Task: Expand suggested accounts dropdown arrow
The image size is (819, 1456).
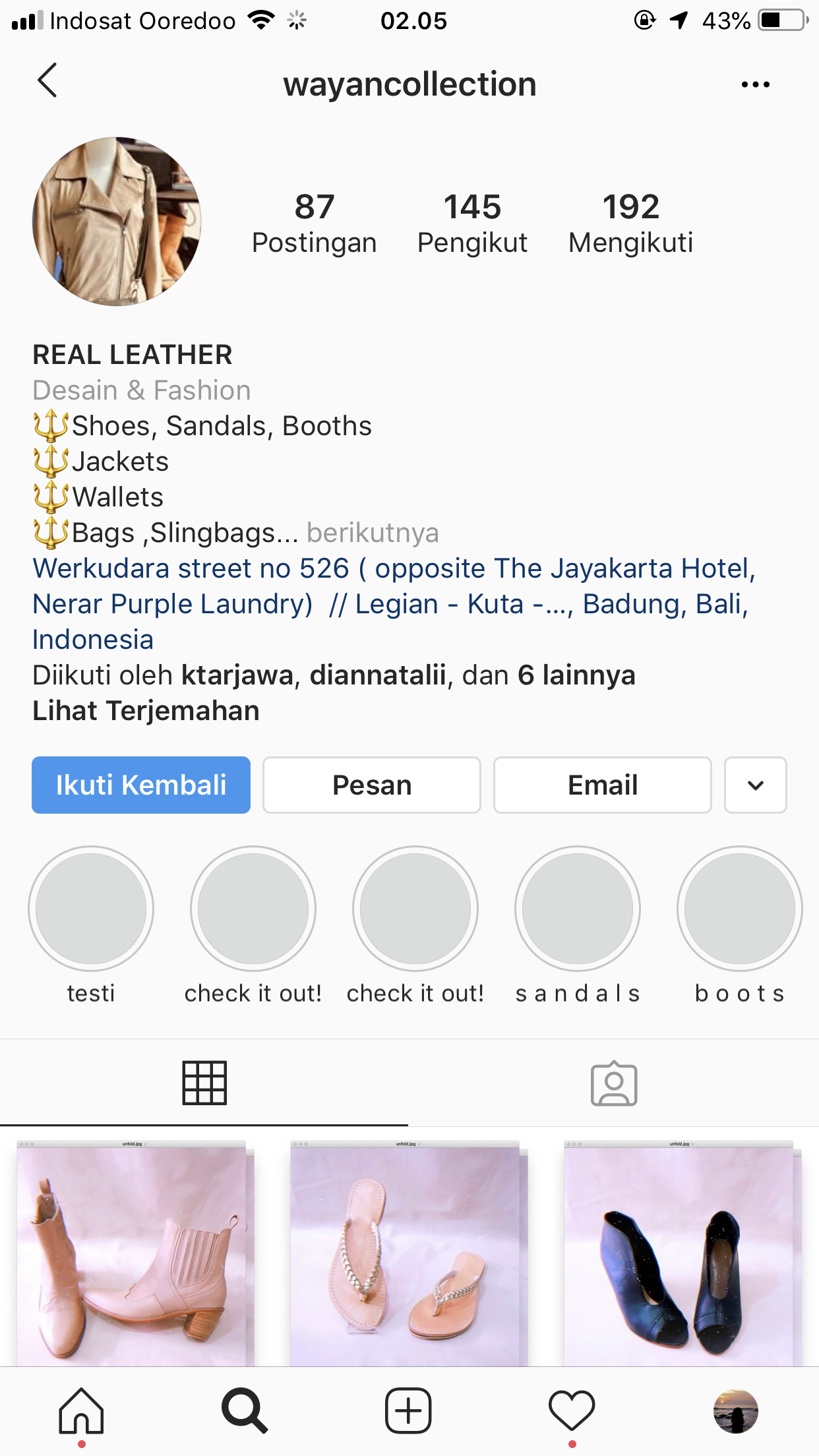Action: (x=755, y=785)
